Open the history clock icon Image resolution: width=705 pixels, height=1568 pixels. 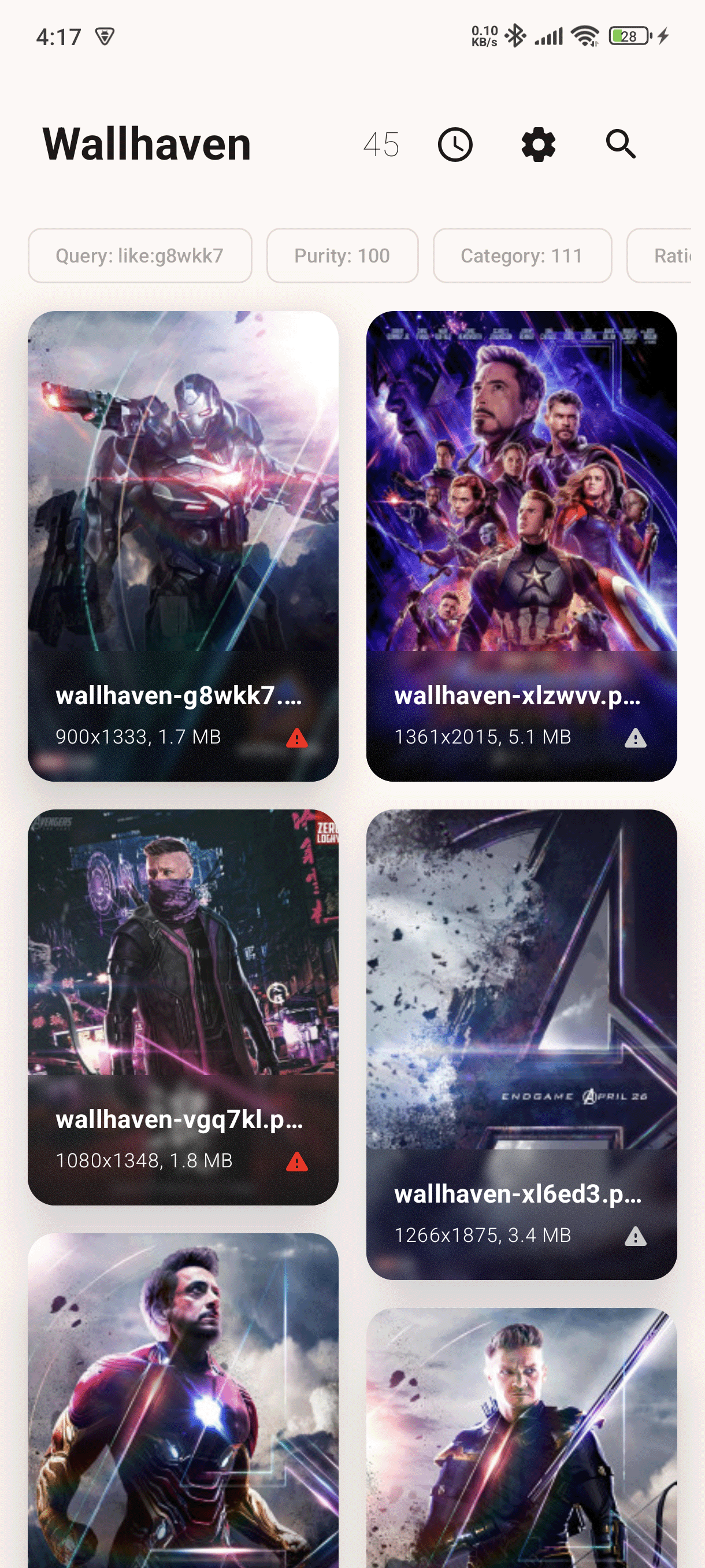(x=455, y=145)
